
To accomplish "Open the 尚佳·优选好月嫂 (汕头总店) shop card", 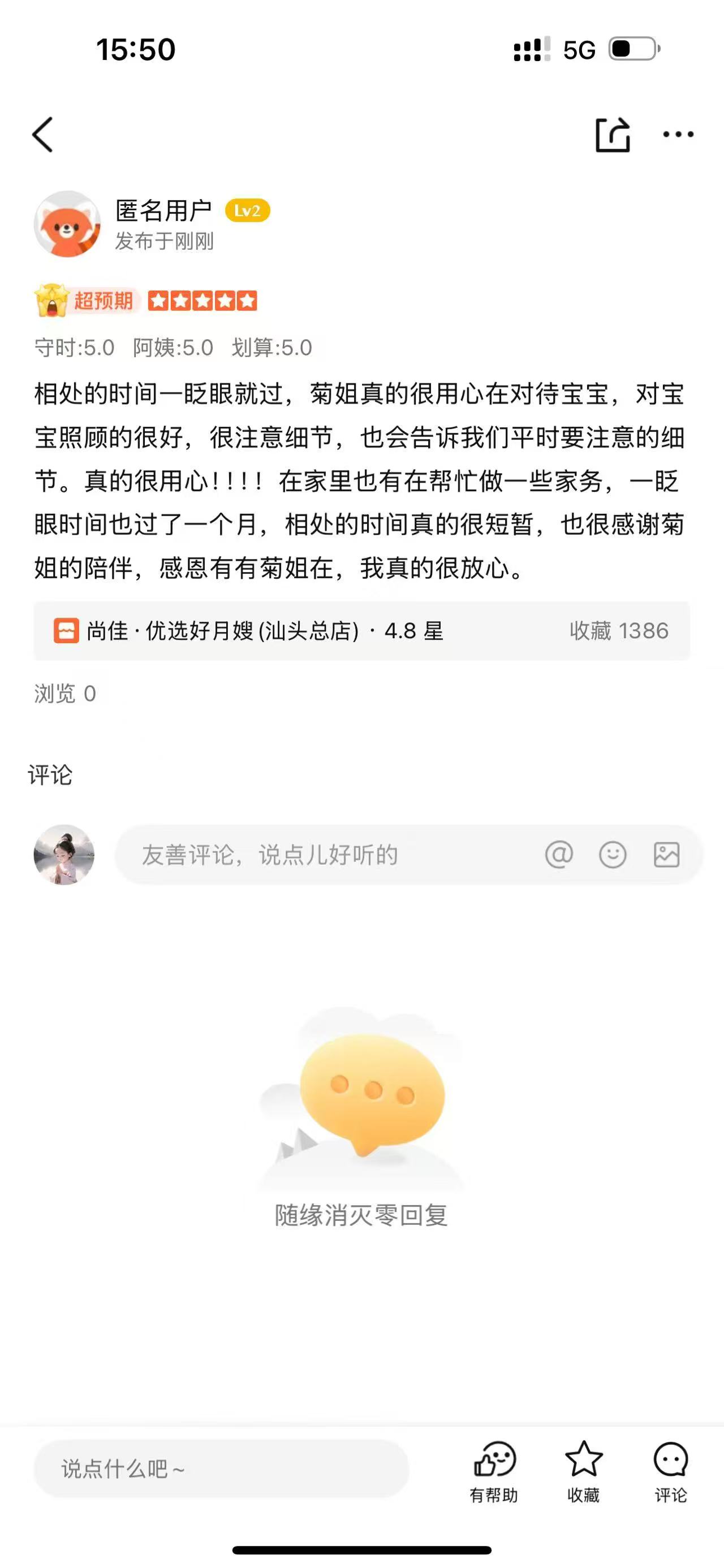I will (x=361, y=631).
